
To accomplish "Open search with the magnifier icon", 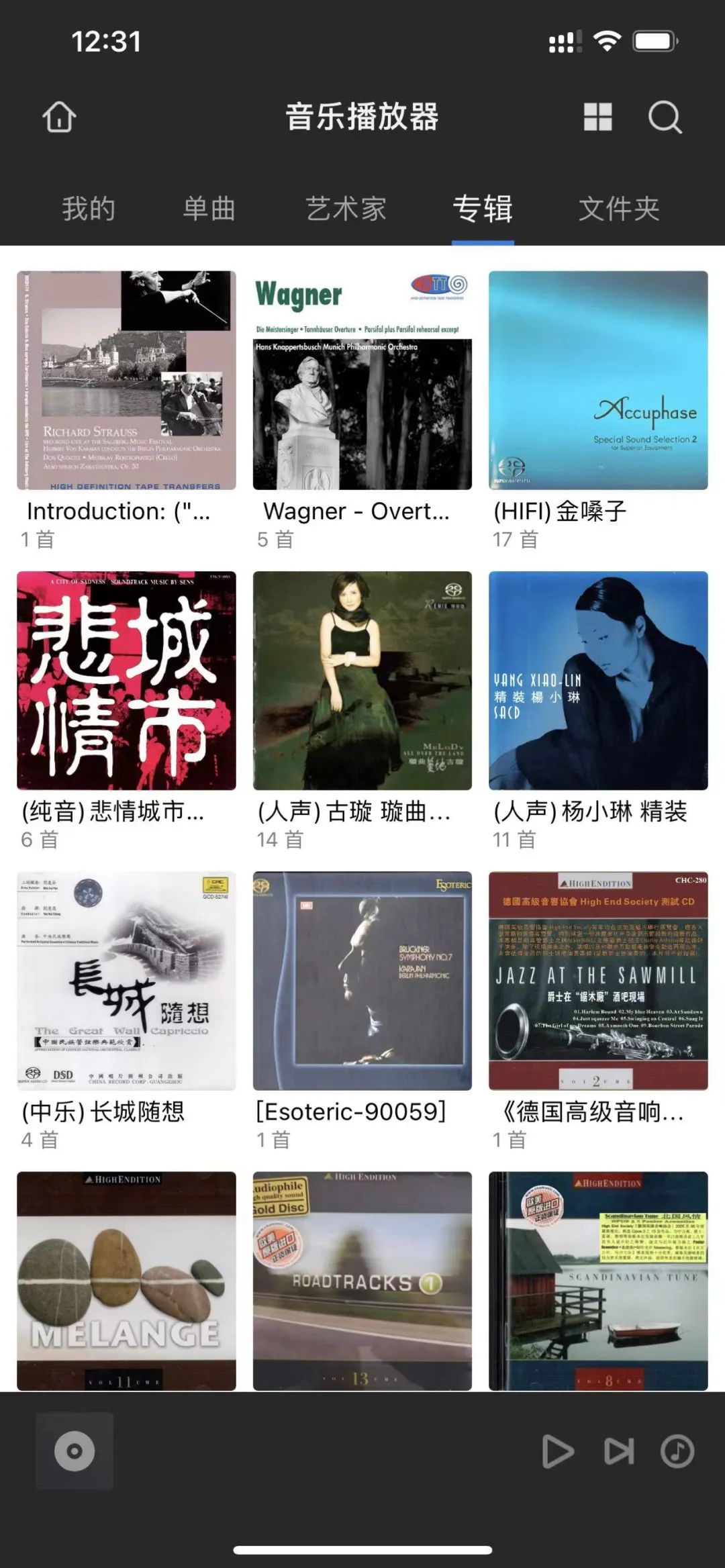I will (x=664, y=116).
